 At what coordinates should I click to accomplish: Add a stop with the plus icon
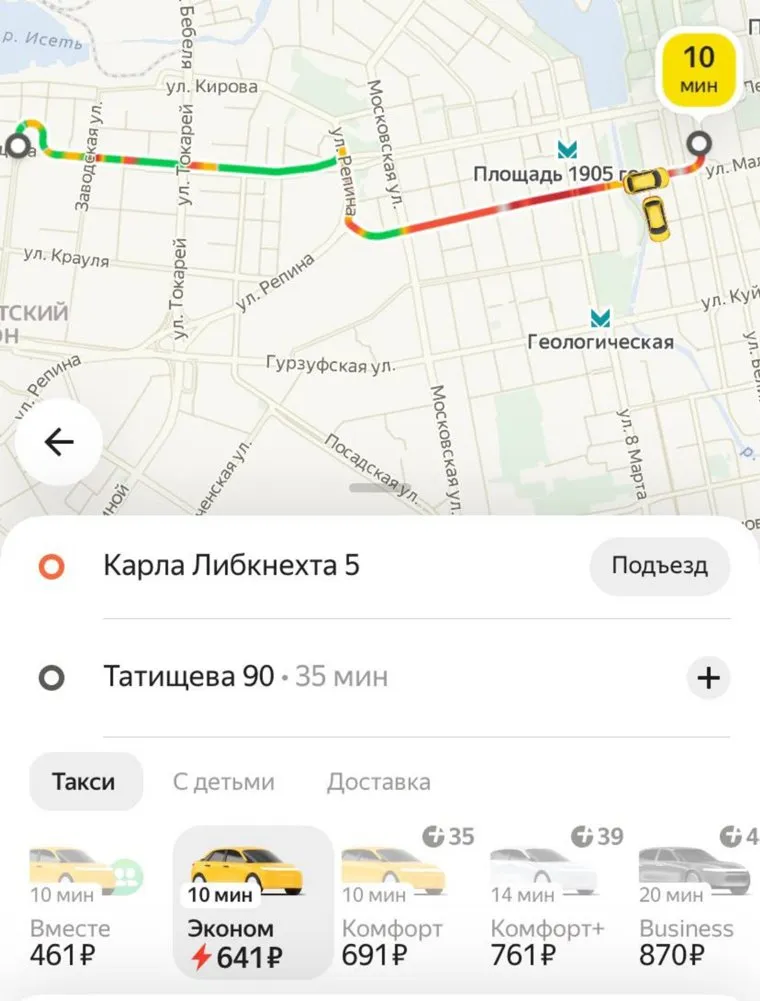pos(708,678)
